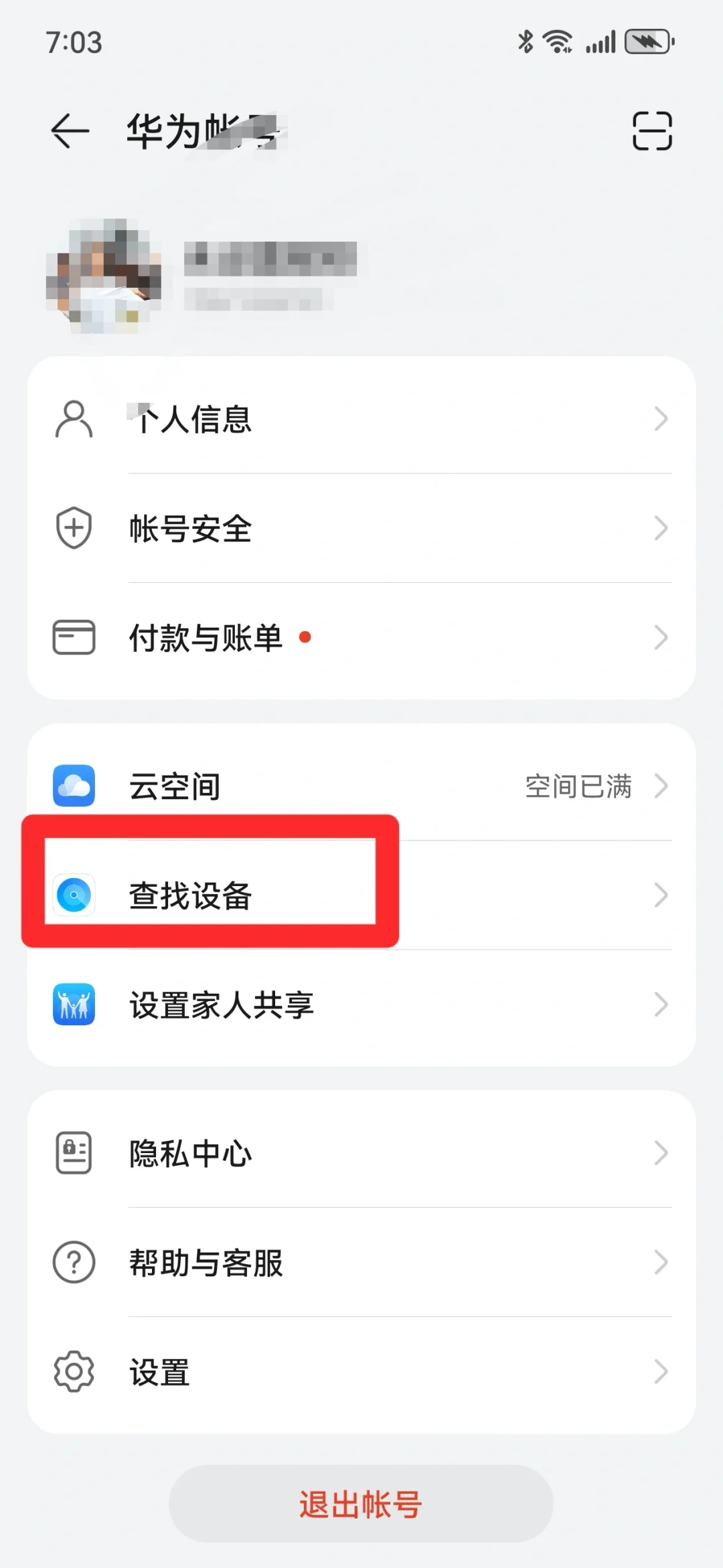Open the QR scan icon at top right

[x=652, y=131]
